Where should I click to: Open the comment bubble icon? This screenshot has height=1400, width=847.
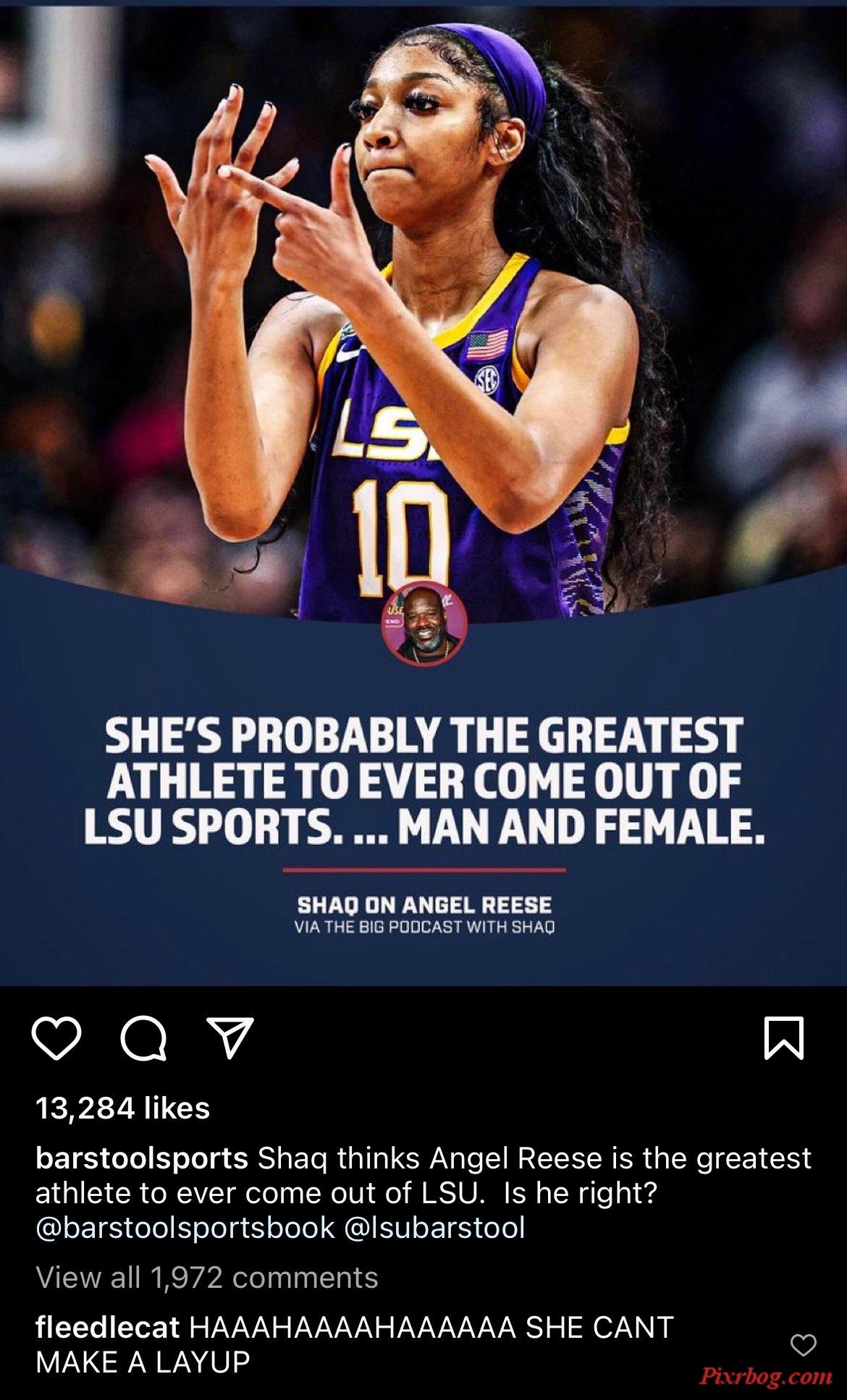(143, 1038)
